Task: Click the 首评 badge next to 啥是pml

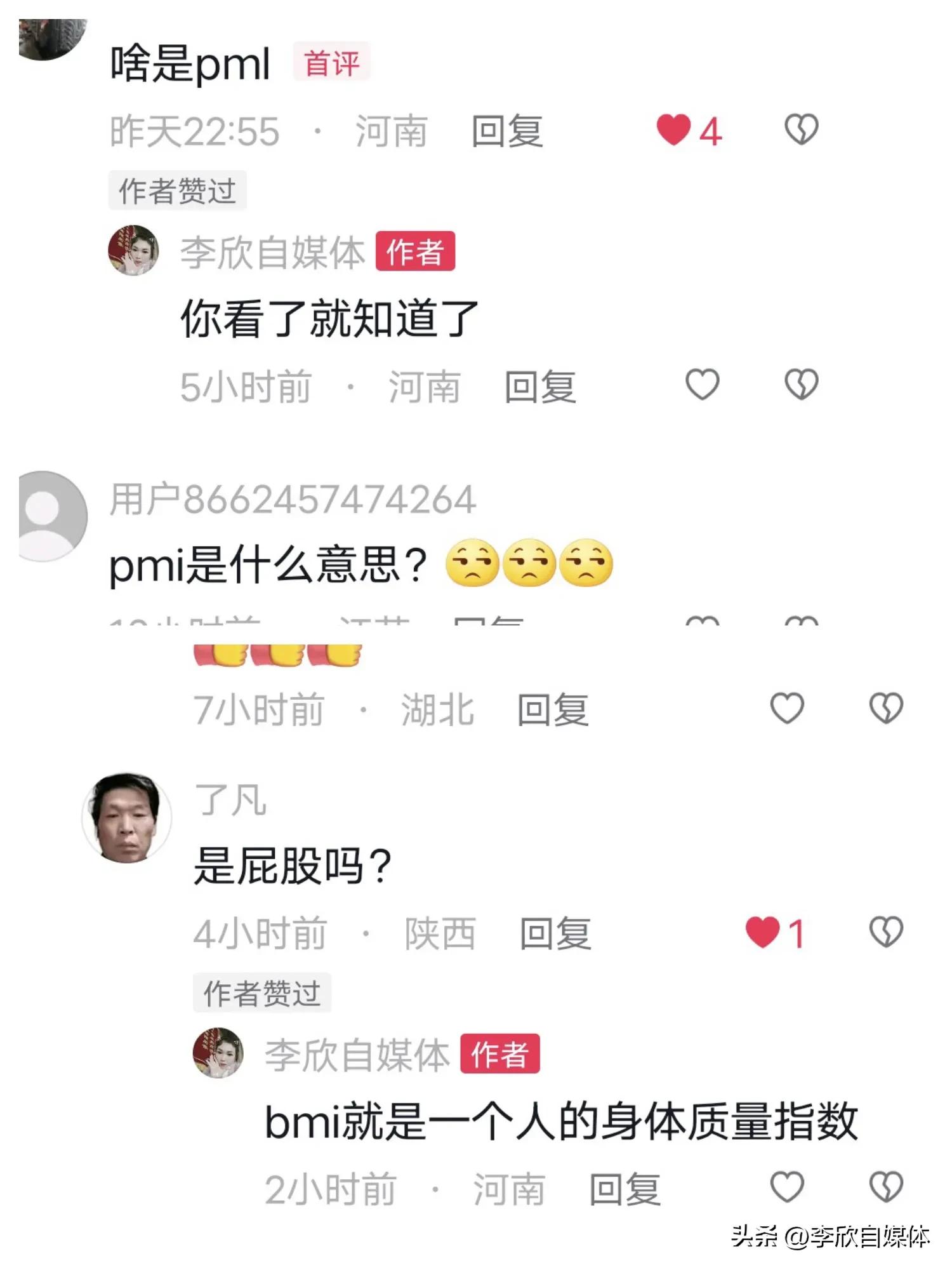Action: 331,60
